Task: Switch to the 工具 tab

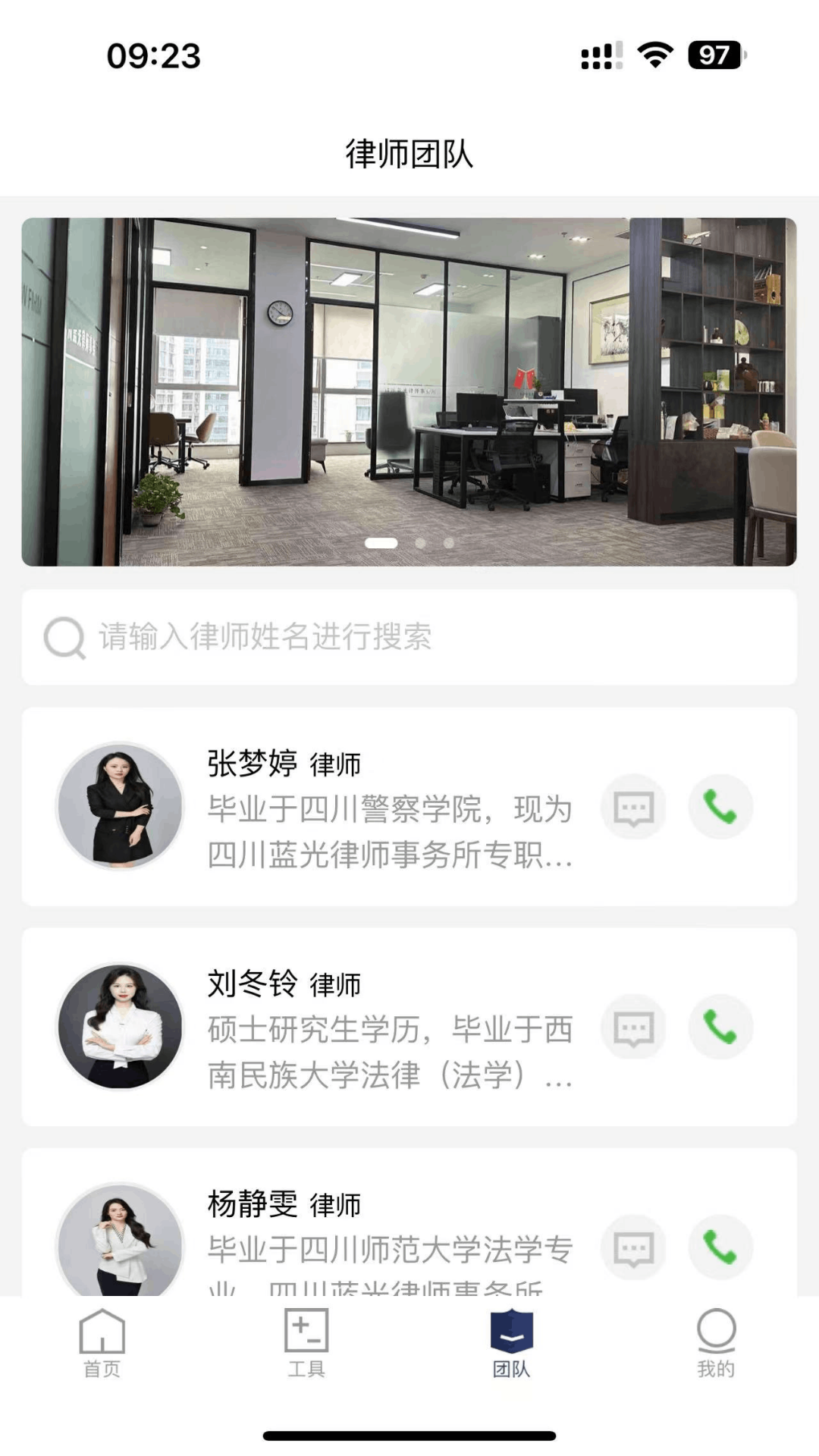Action: pos(306,1344)
